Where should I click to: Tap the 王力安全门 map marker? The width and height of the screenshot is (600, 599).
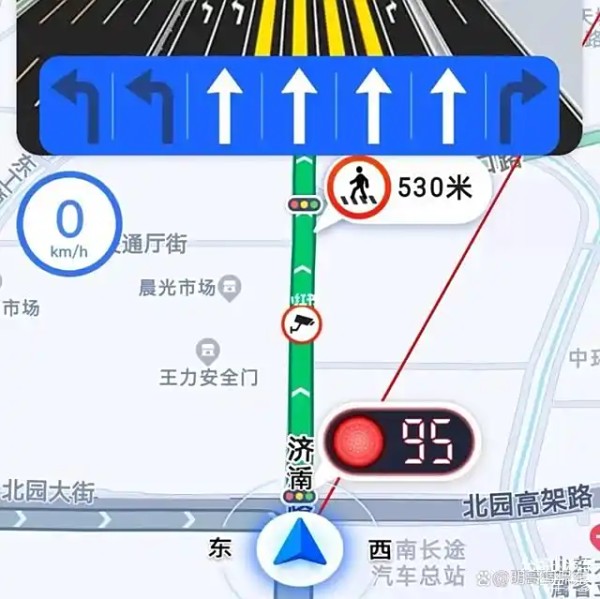tap(208, 351)
